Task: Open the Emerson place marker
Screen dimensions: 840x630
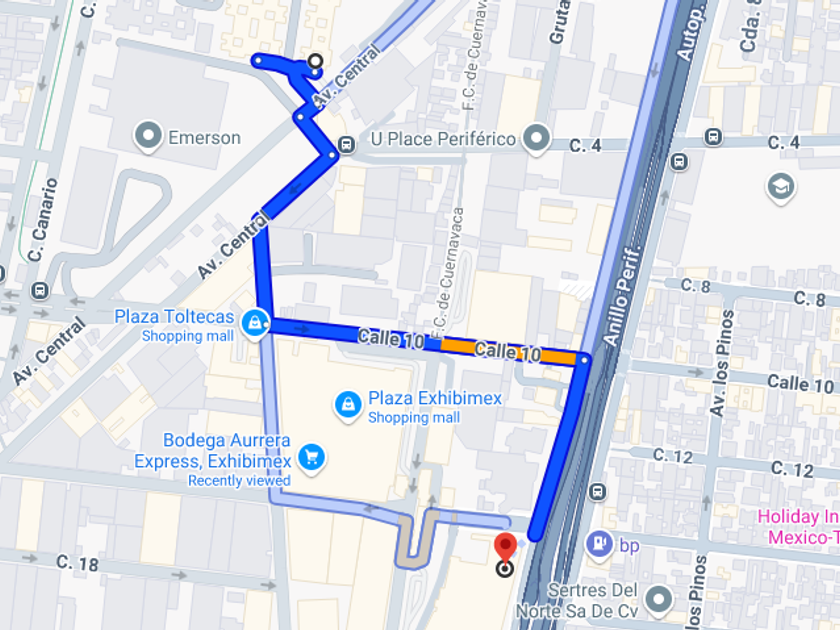Action: tap(148, 137)
